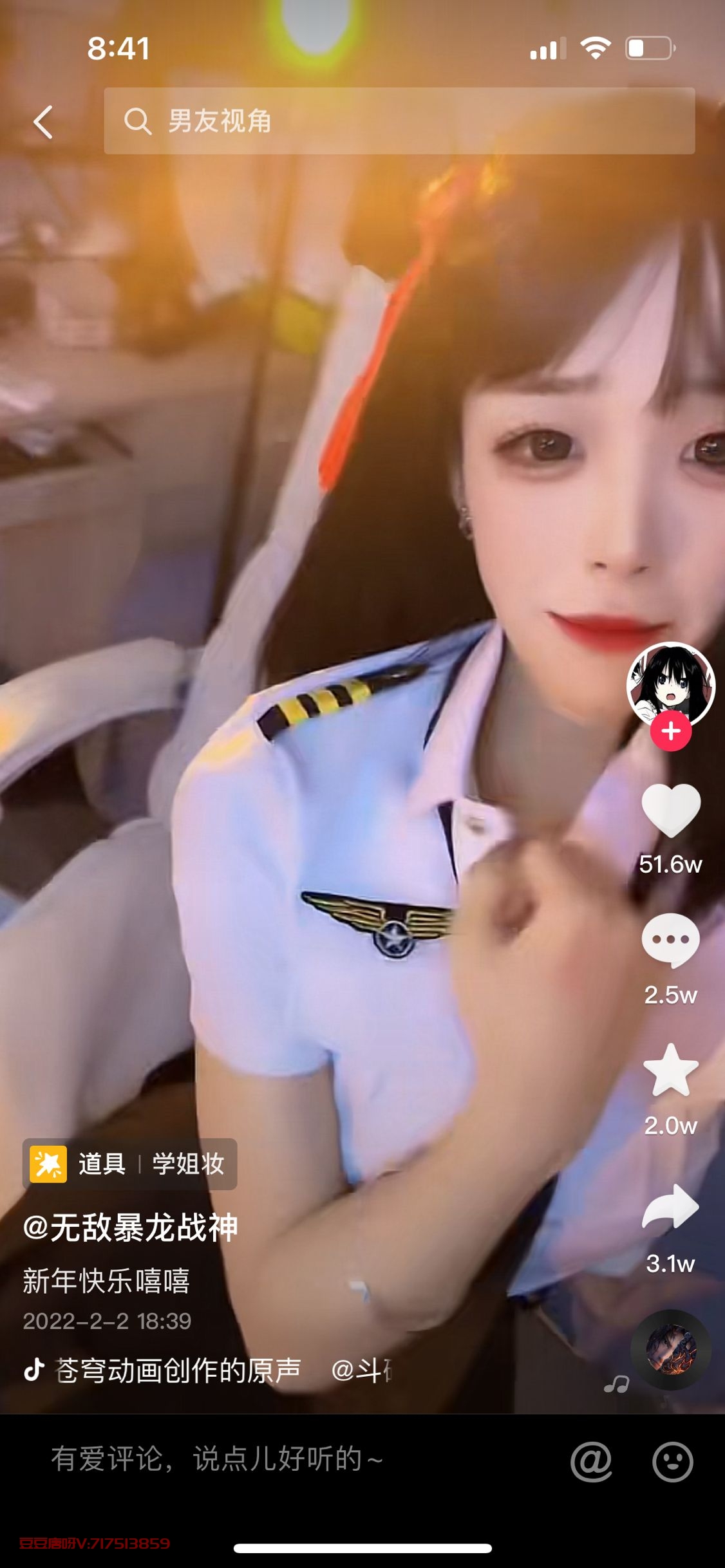Open the emoji picker

(x=672, y=1462)
